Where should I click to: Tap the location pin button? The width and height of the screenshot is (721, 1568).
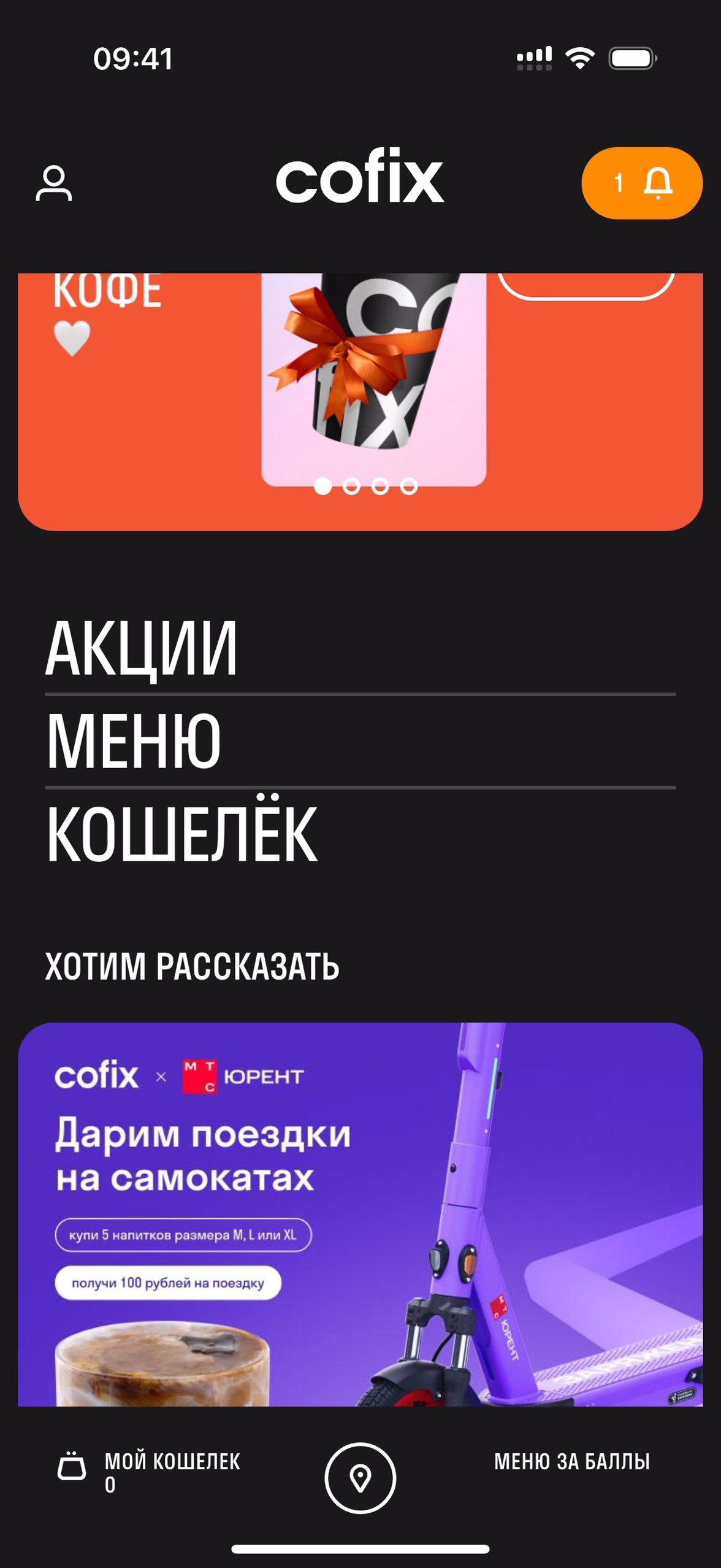click(360, 1478)
